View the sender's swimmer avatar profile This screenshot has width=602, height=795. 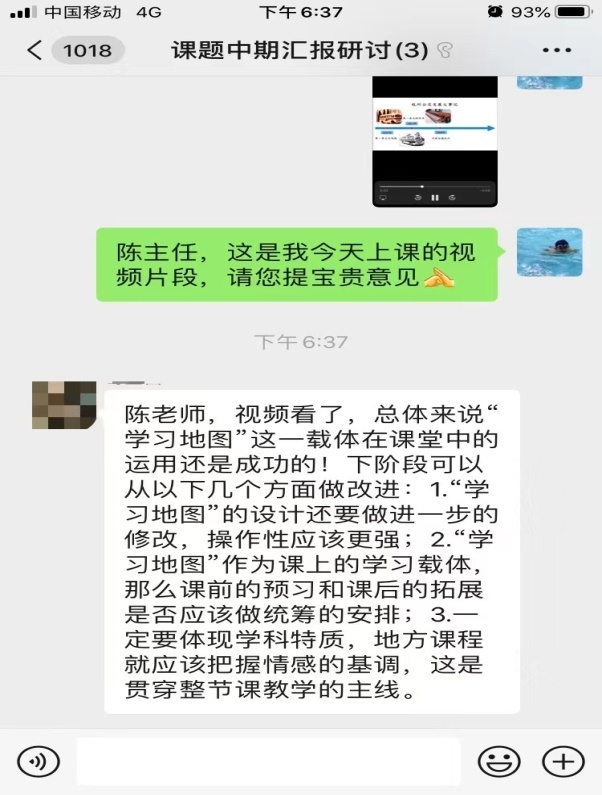click(x=549, y=252)
